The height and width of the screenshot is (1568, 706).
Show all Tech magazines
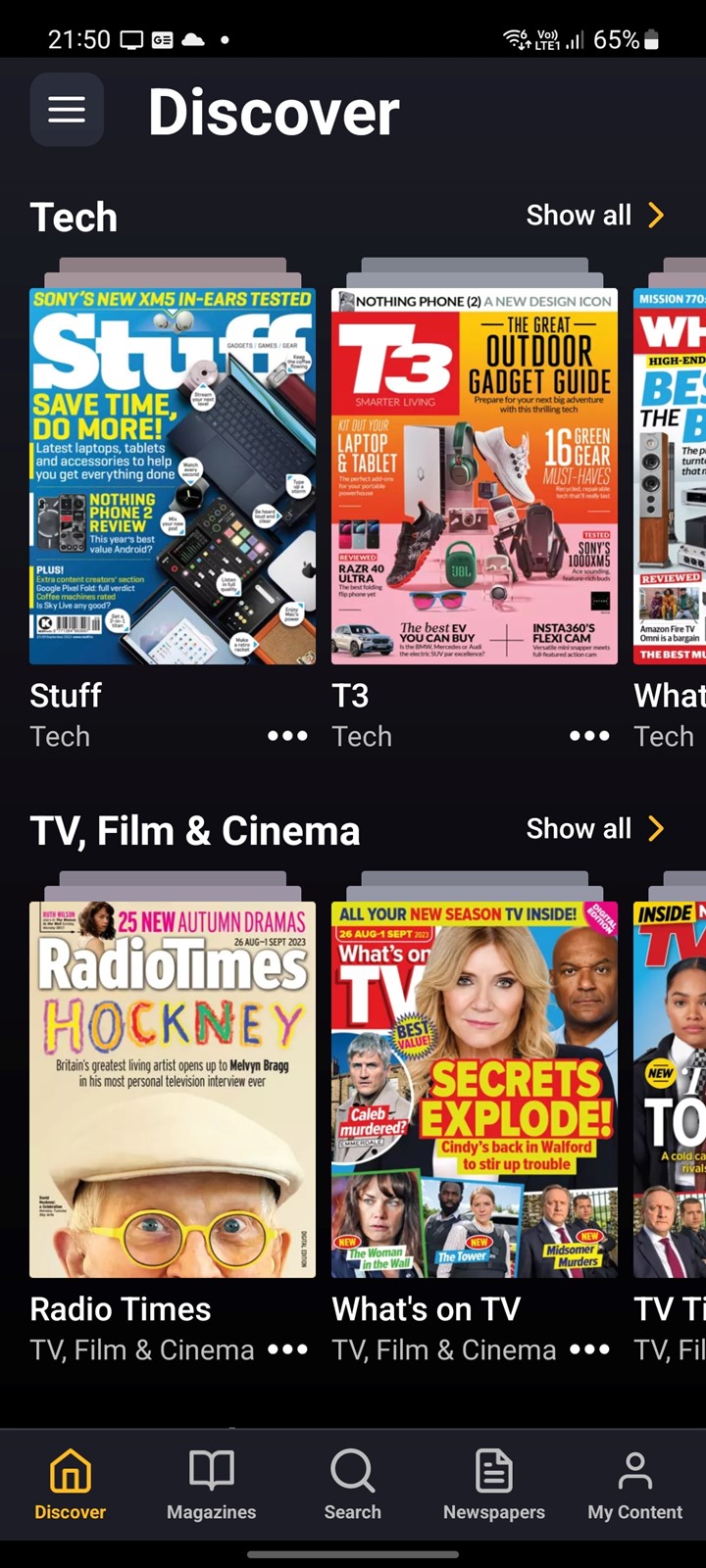(x=595, y=216)
